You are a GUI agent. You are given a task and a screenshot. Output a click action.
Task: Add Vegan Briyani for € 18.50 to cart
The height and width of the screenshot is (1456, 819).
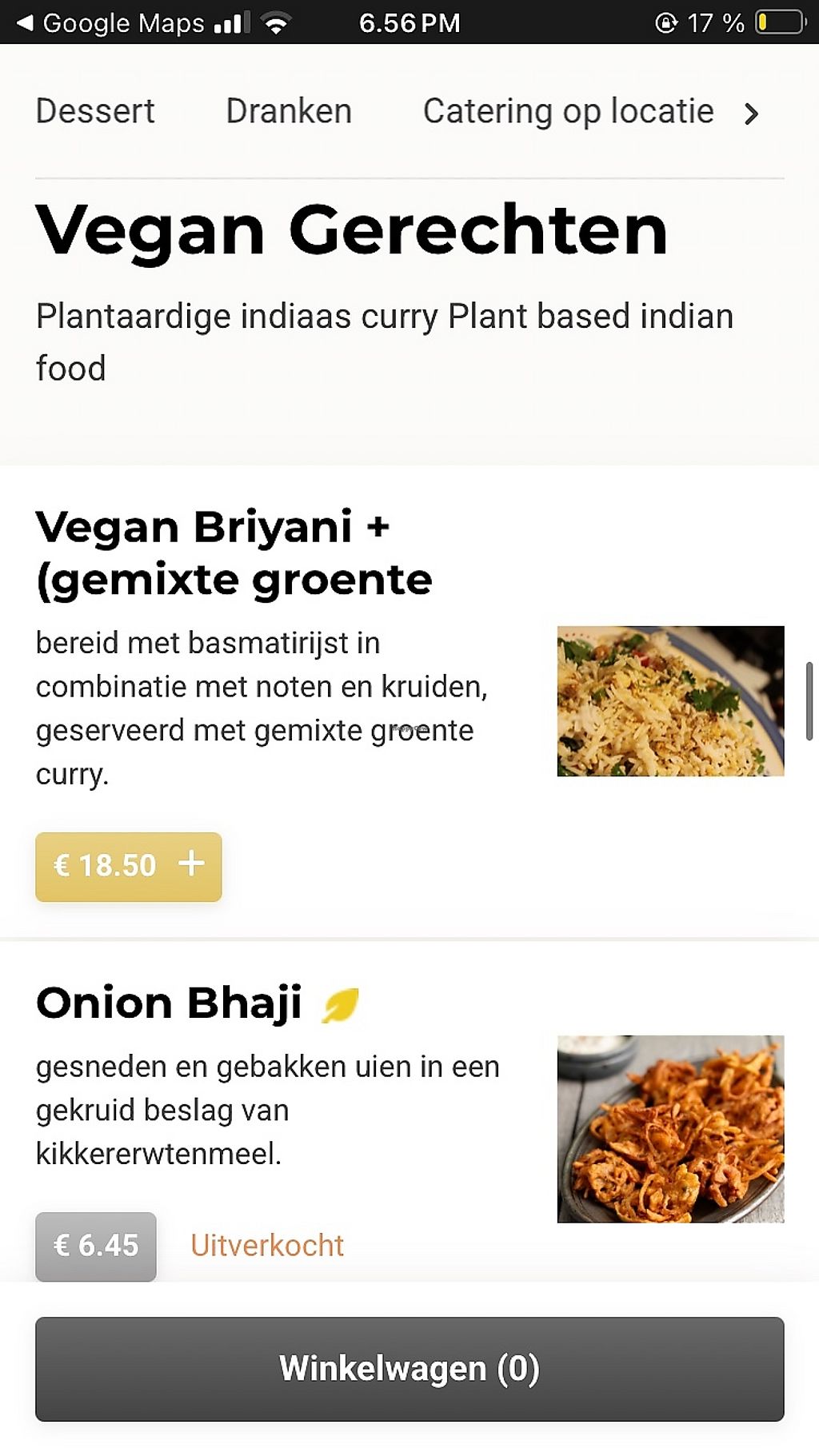[x=129, y=867]
